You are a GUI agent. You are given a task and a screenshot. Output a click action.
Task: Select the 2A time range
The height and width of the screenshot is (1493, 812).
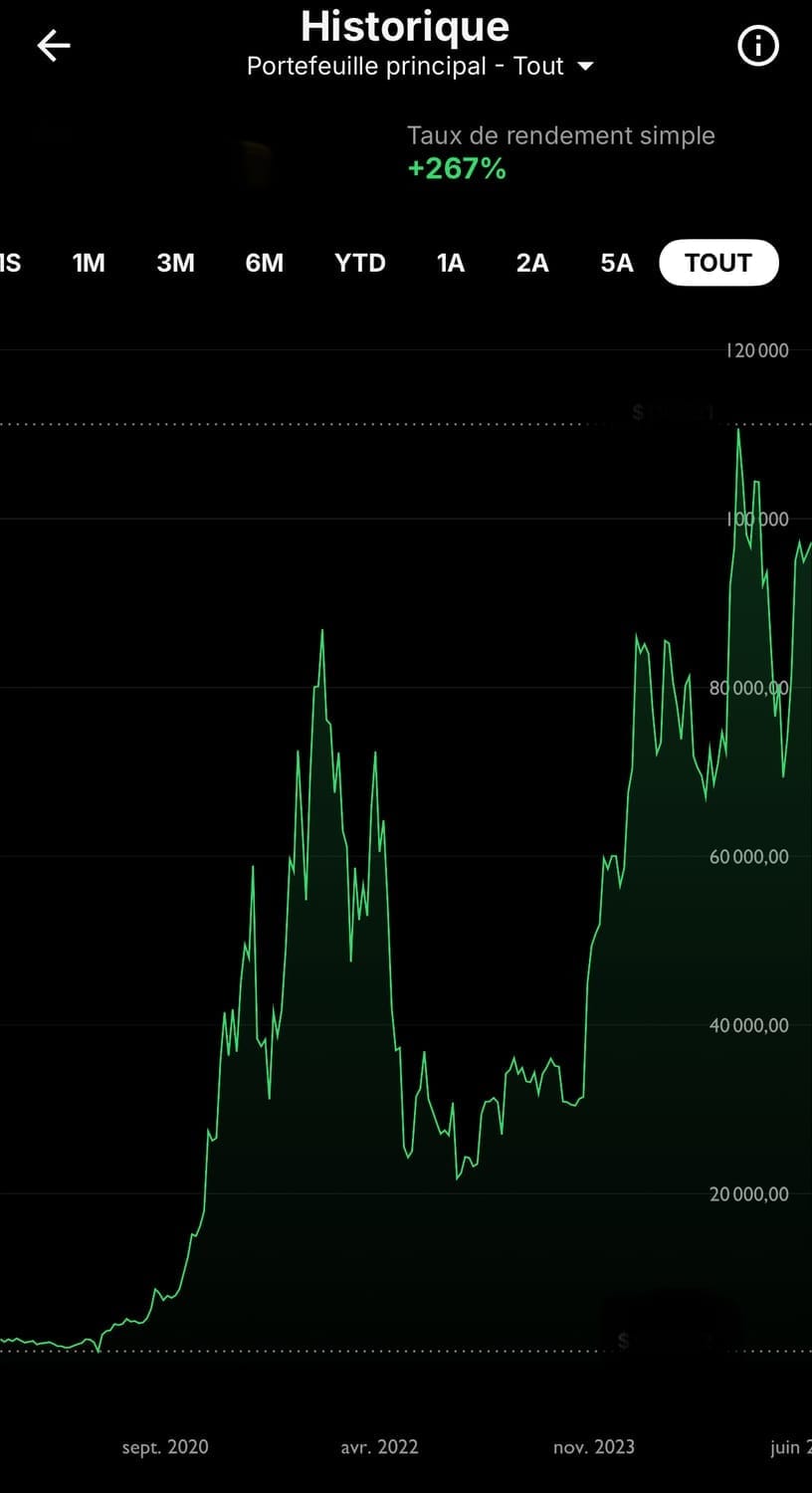532,263
